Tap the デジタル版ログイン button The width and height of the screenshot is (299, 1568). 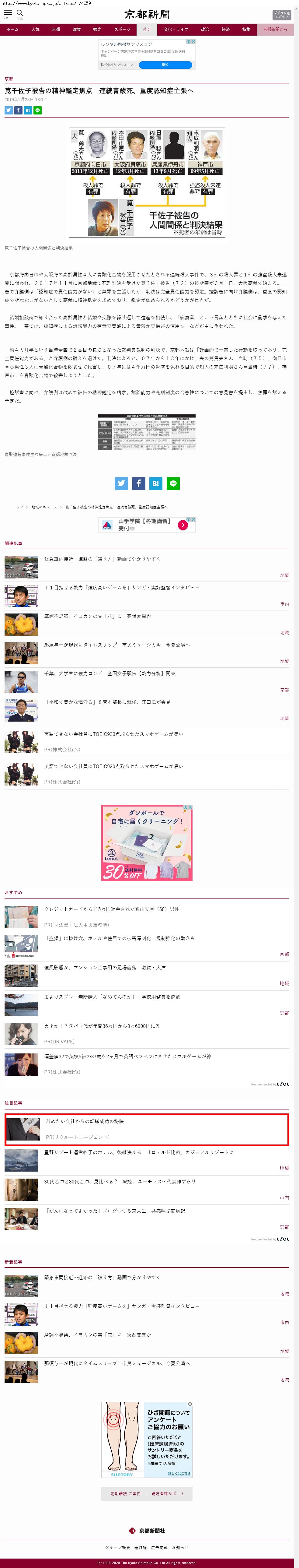click(281, 14)
